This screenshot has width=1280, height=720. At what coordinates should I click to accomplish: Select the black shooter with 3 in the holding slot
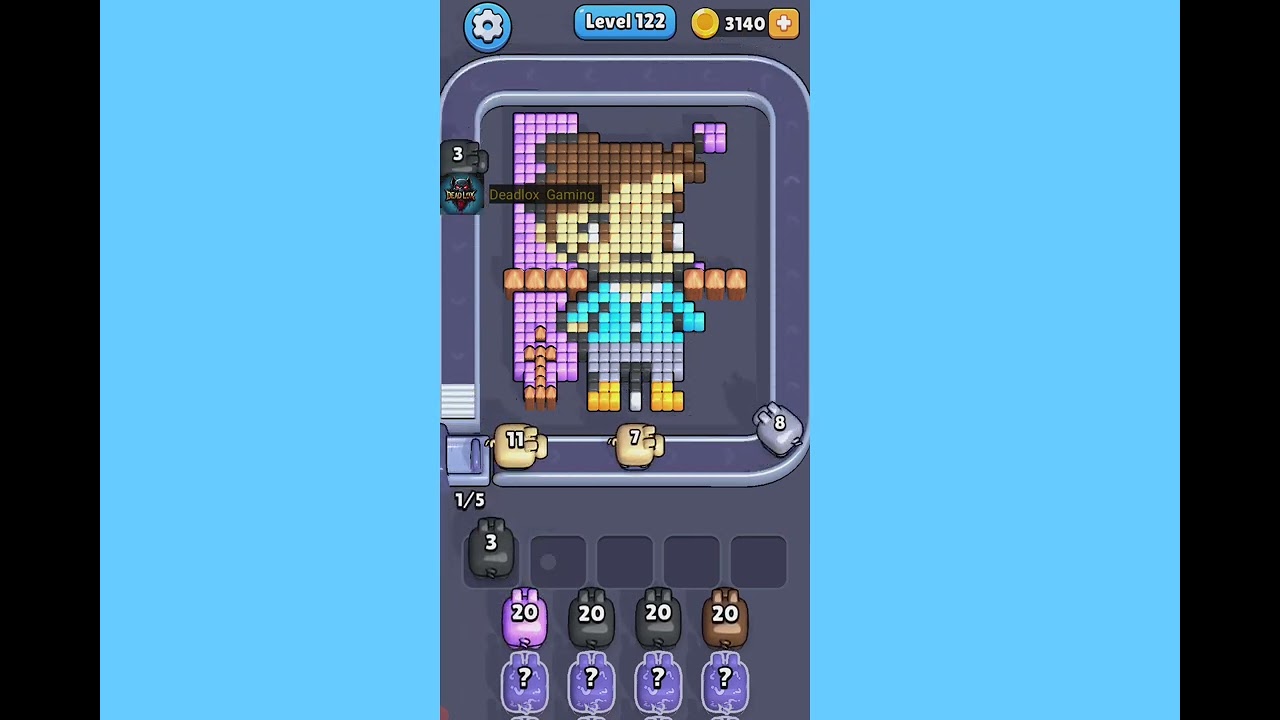pos(490,550)
